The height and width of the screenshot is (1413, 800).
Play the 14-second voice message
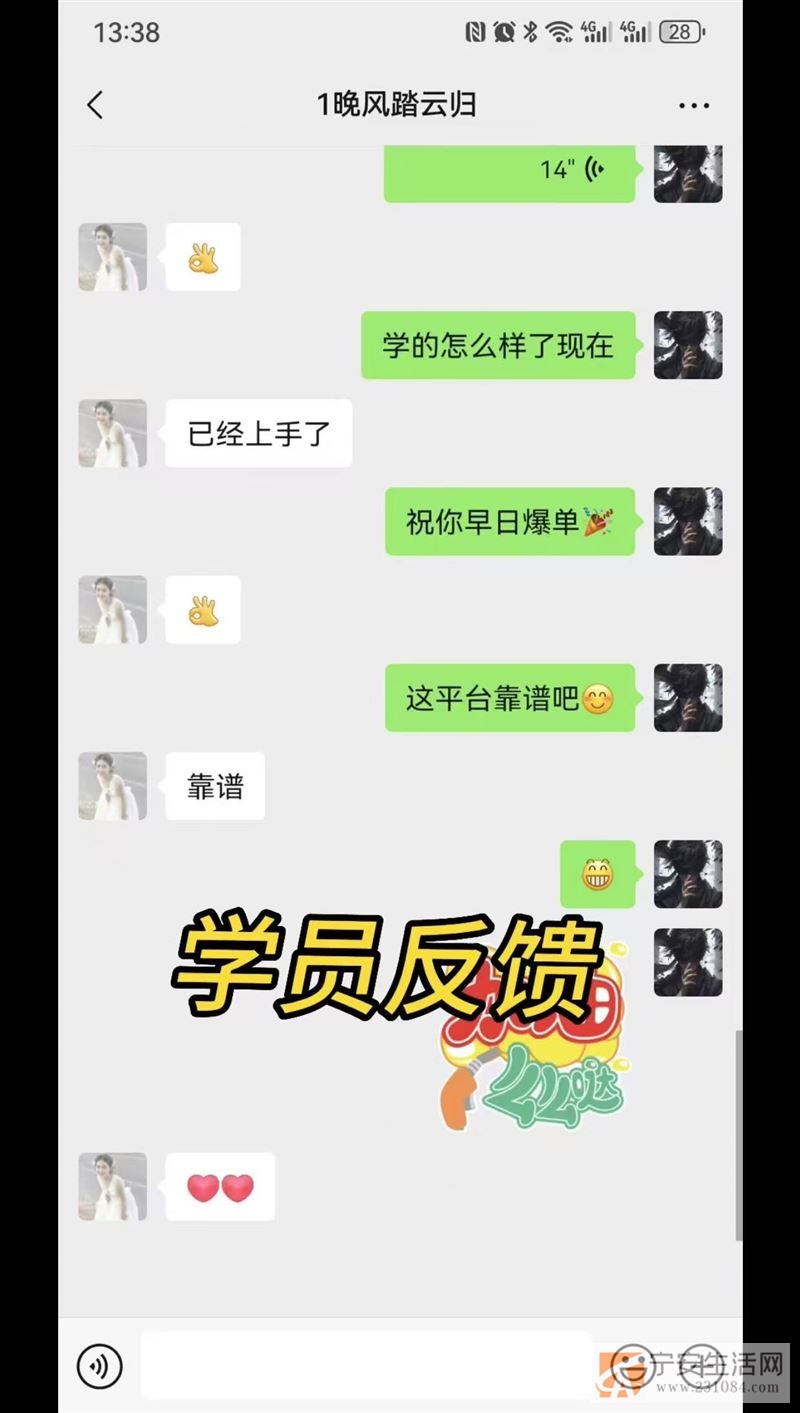[x=509, y=172]
